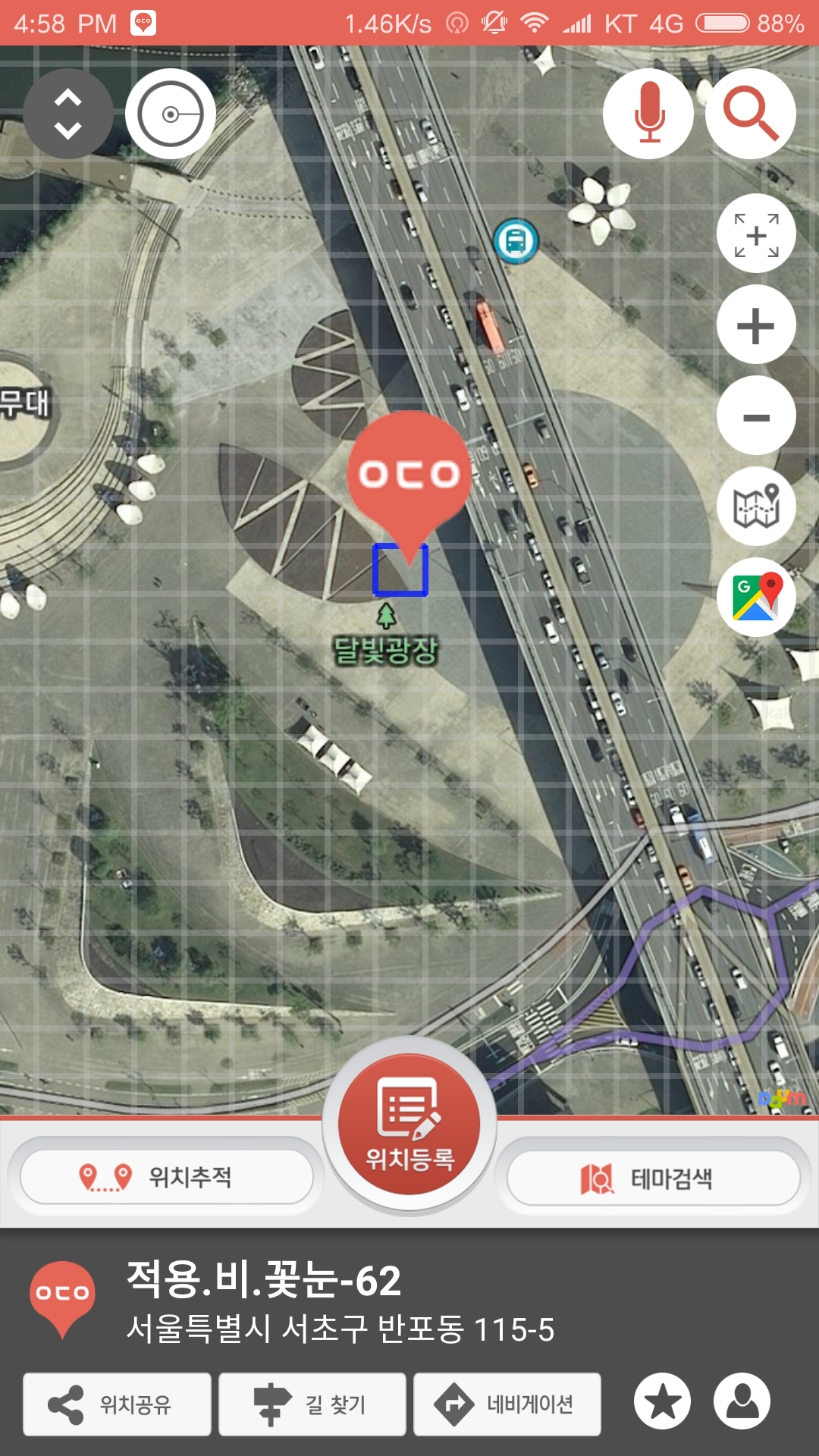Image resolution: width=819 pixels, height=1456 pixels.
Task: Open the user profile icon
Action: click(742, 1401)
